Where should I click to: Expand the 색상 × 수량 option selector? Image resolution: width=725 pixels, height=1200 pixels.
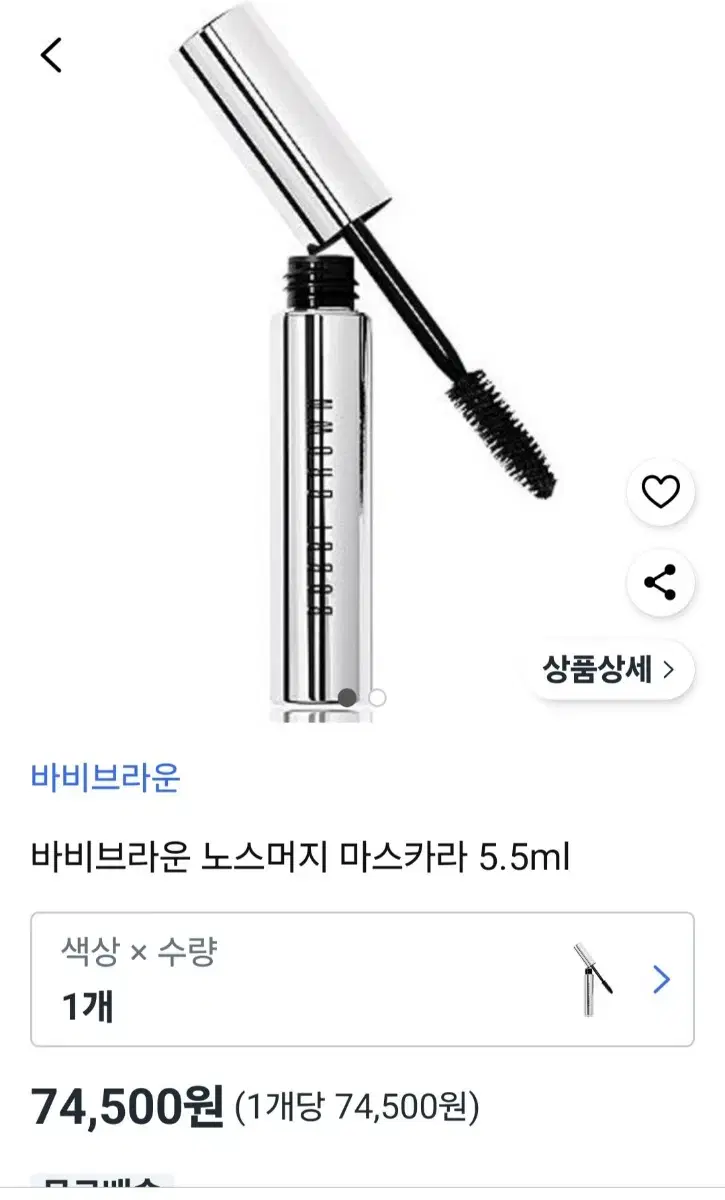point(362,979)
